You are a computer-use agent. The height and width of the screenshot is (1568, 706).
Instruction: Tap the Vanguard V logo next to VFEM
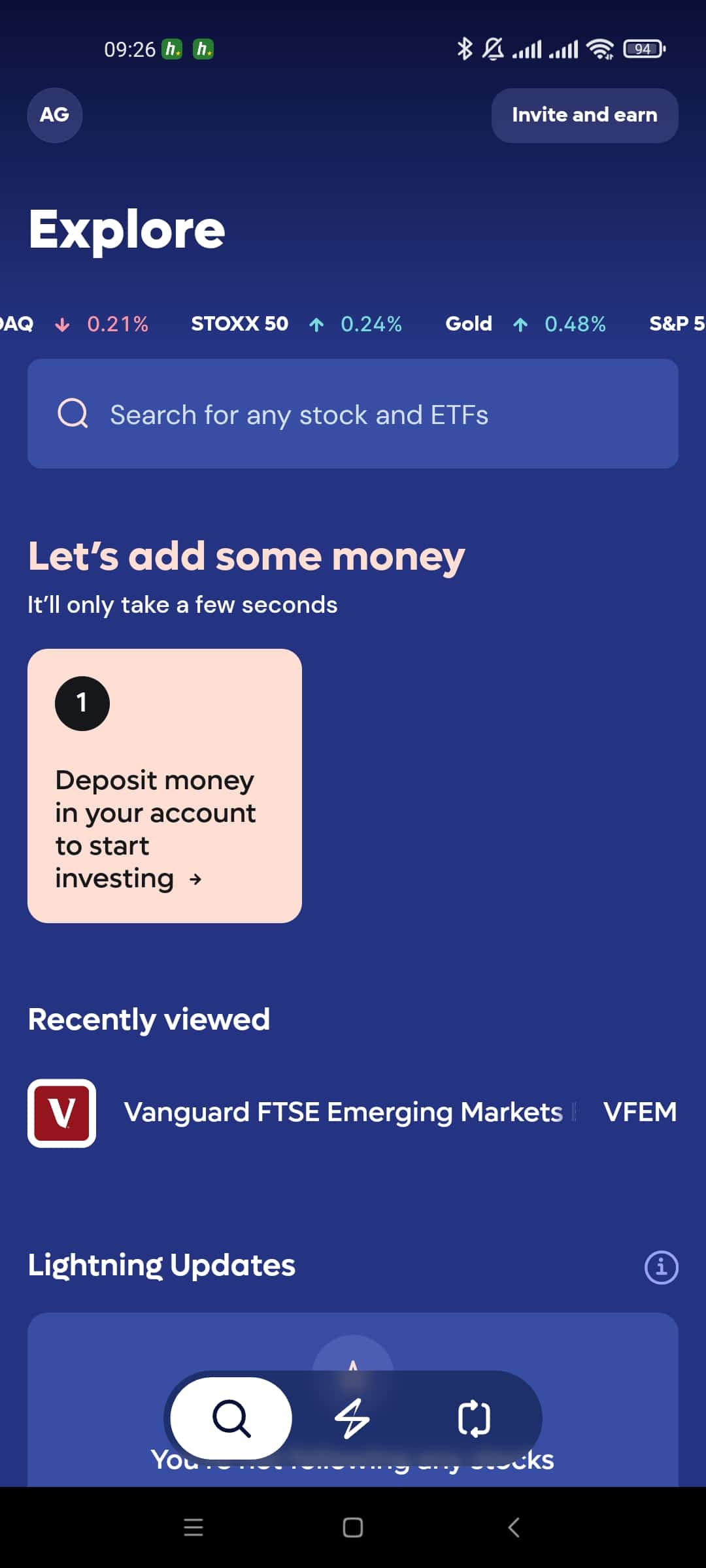pos(61,1112)
